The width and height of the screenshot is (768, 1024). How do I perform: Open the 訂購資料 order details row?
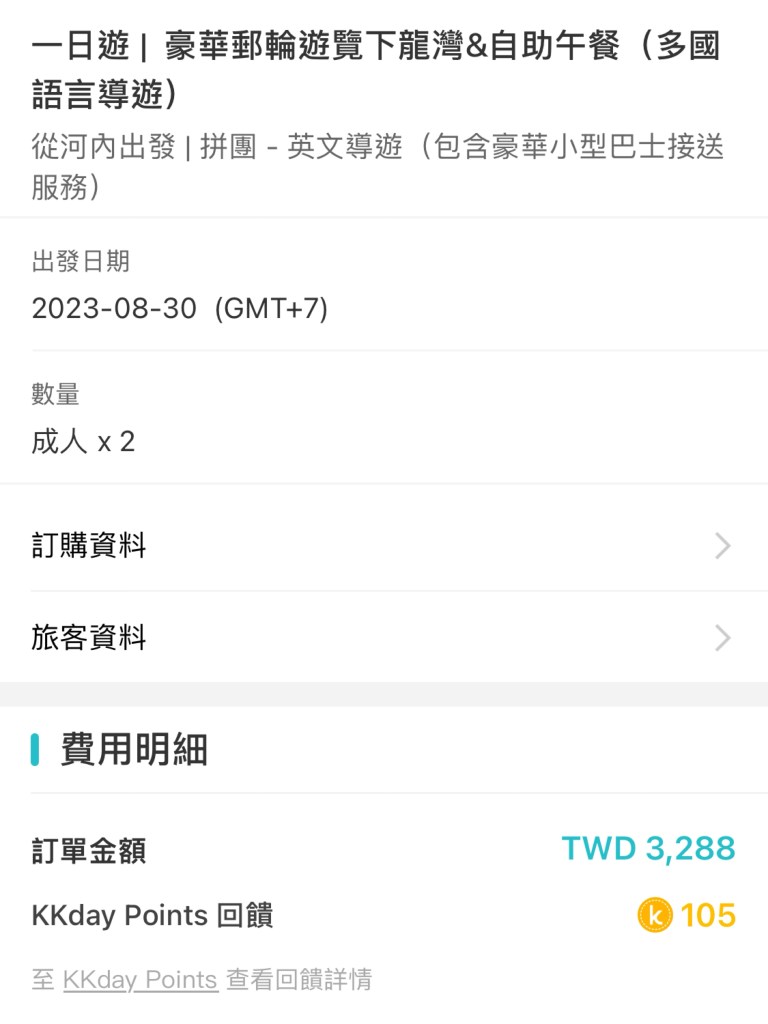384,546
